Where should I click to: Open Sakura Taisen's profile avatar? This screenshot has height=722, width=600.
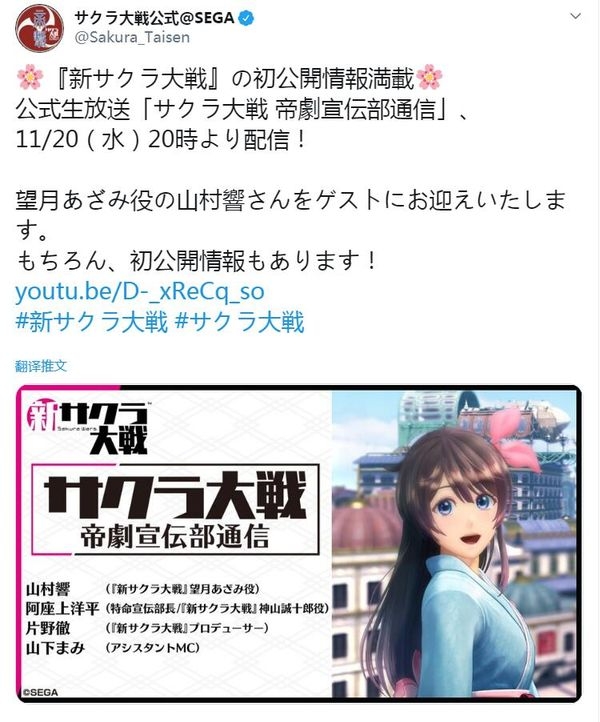click(x=38, y=27)
